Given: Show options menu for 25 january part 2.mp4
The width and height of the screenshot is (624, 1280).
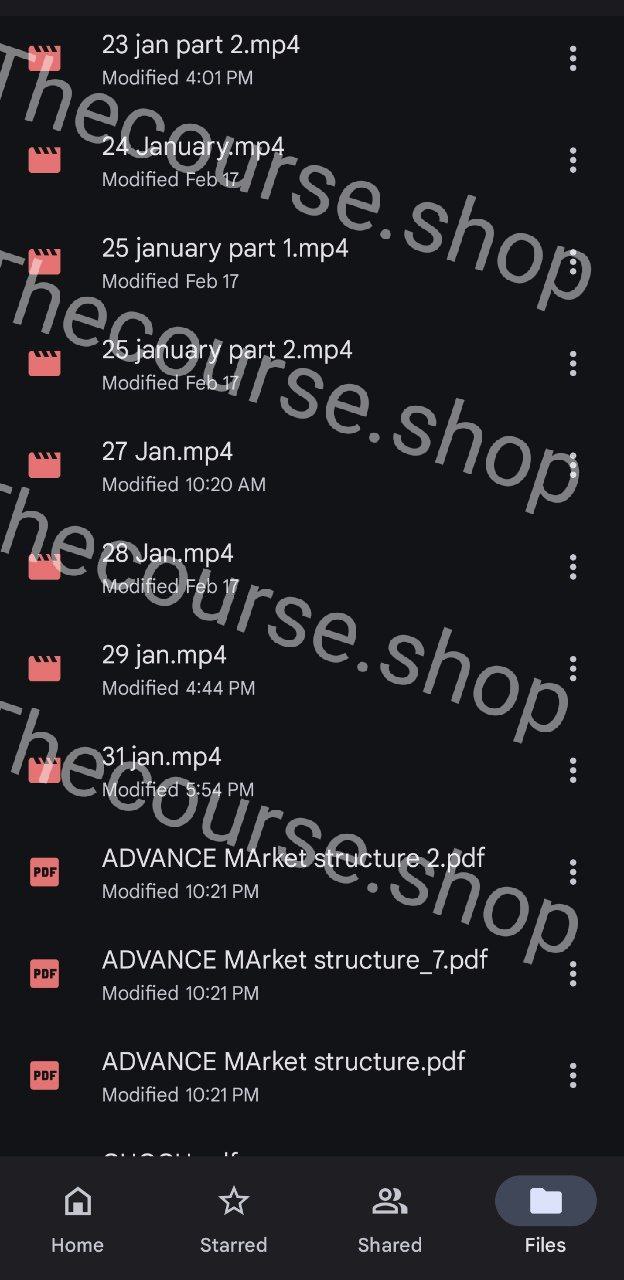Looking at the screenshot, I should (573, 364).
